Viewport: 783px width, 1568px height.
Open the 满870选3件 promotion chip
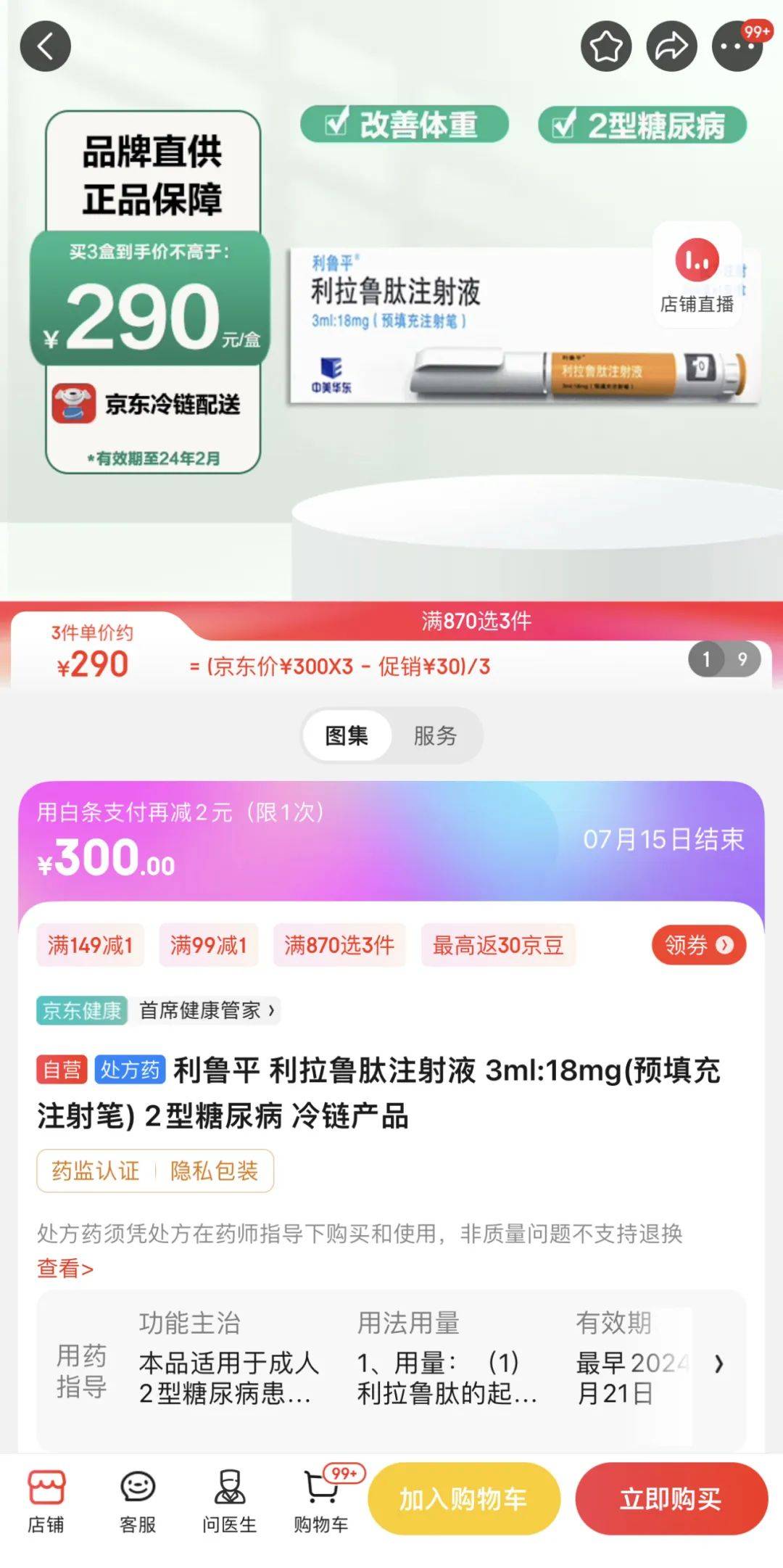tap(339, 945)
